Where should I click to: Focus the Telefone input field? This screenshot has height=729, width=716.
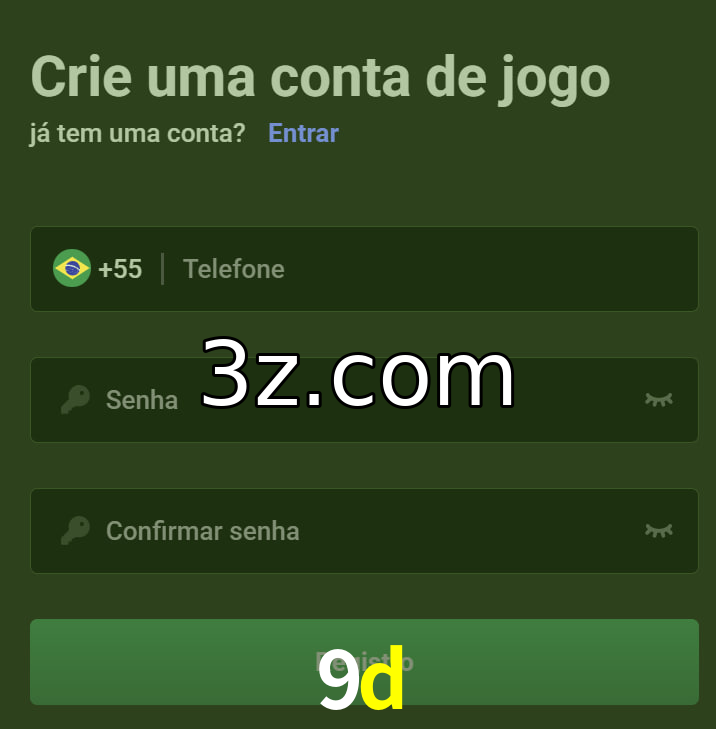pos(430,269)
